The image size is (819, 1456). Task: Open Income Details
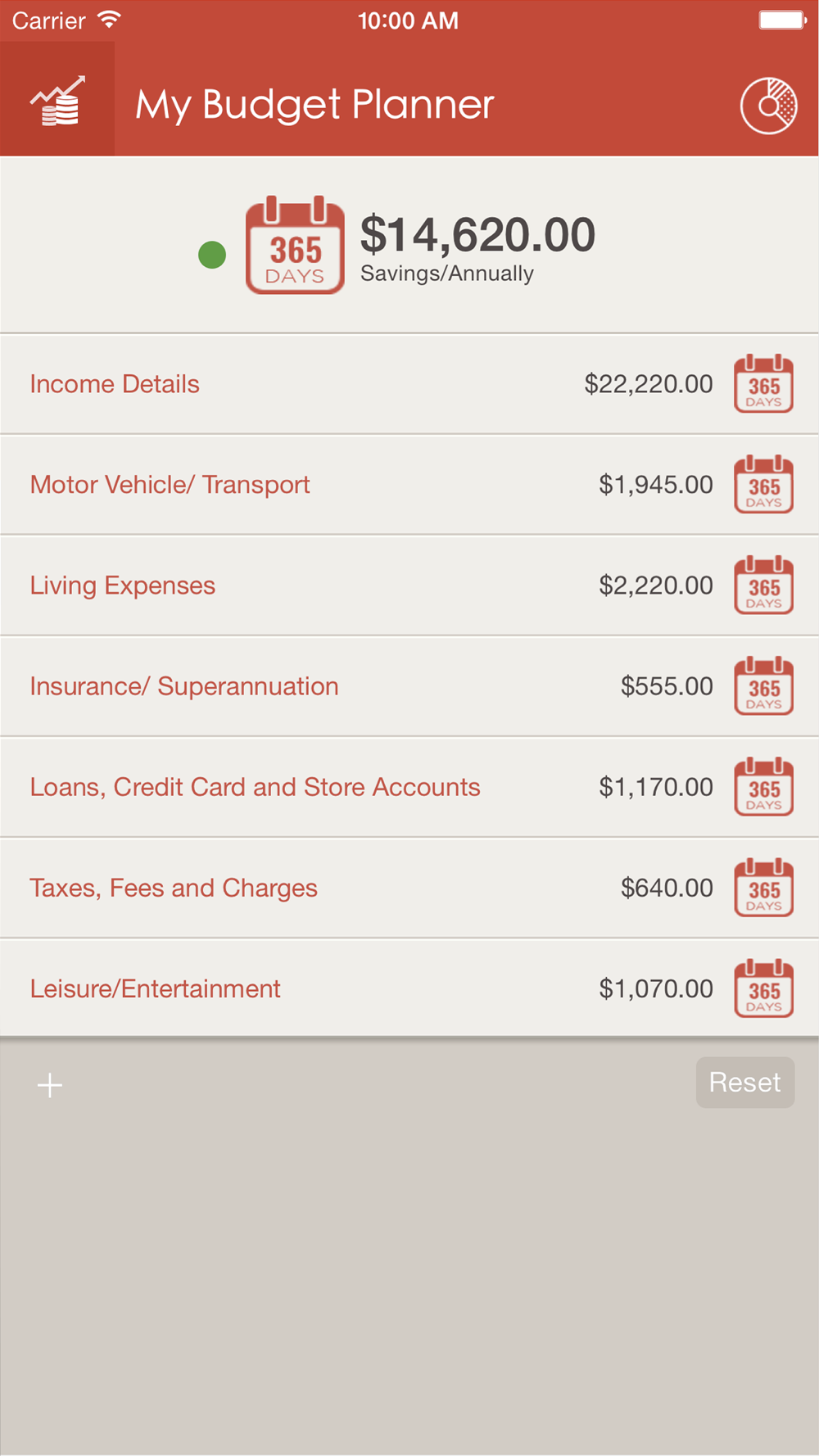click(115, 384)
